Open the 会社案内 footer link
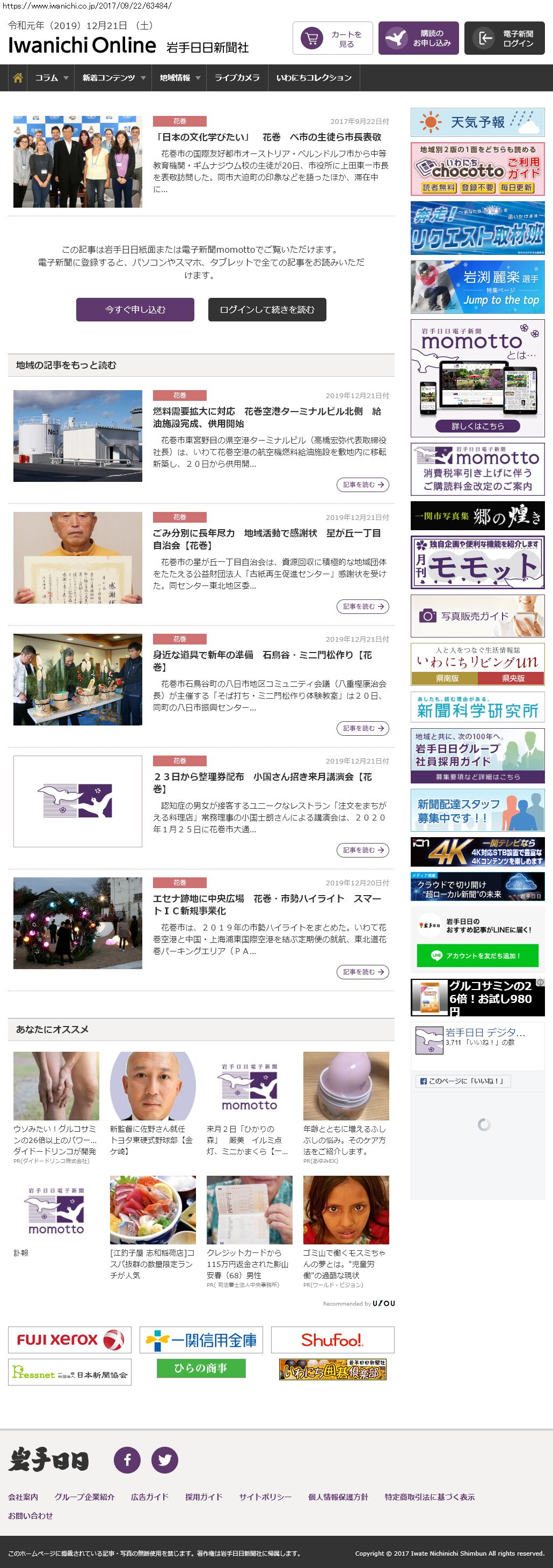The height and width of the screenshot is (1568, 553). pyautogui.click(x=23, y=1497)
